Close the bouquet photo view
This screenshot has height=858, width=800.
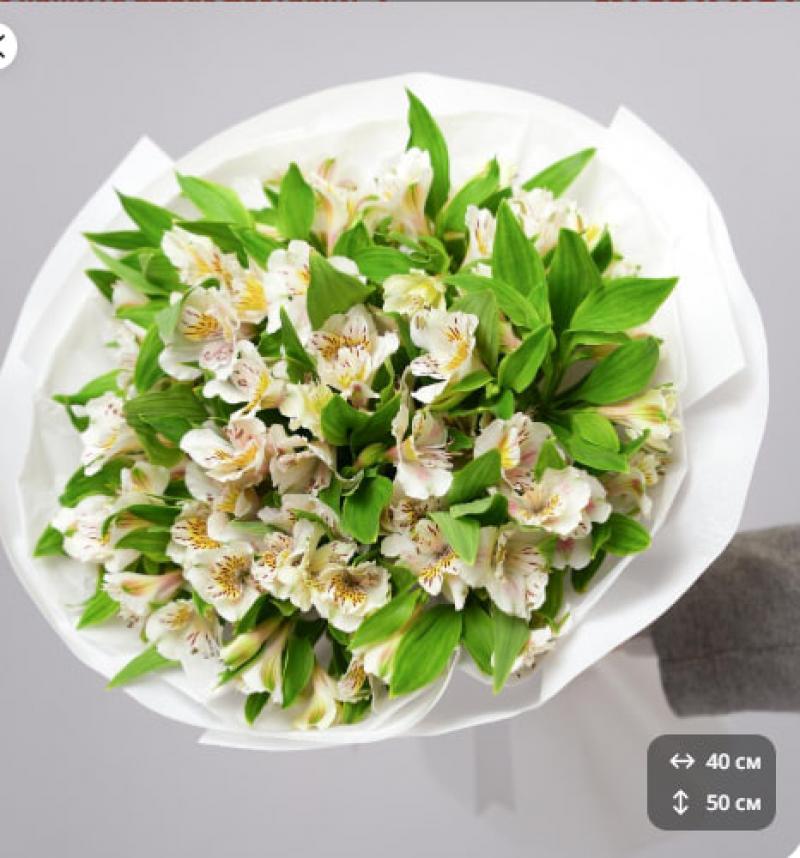point(3,44)
